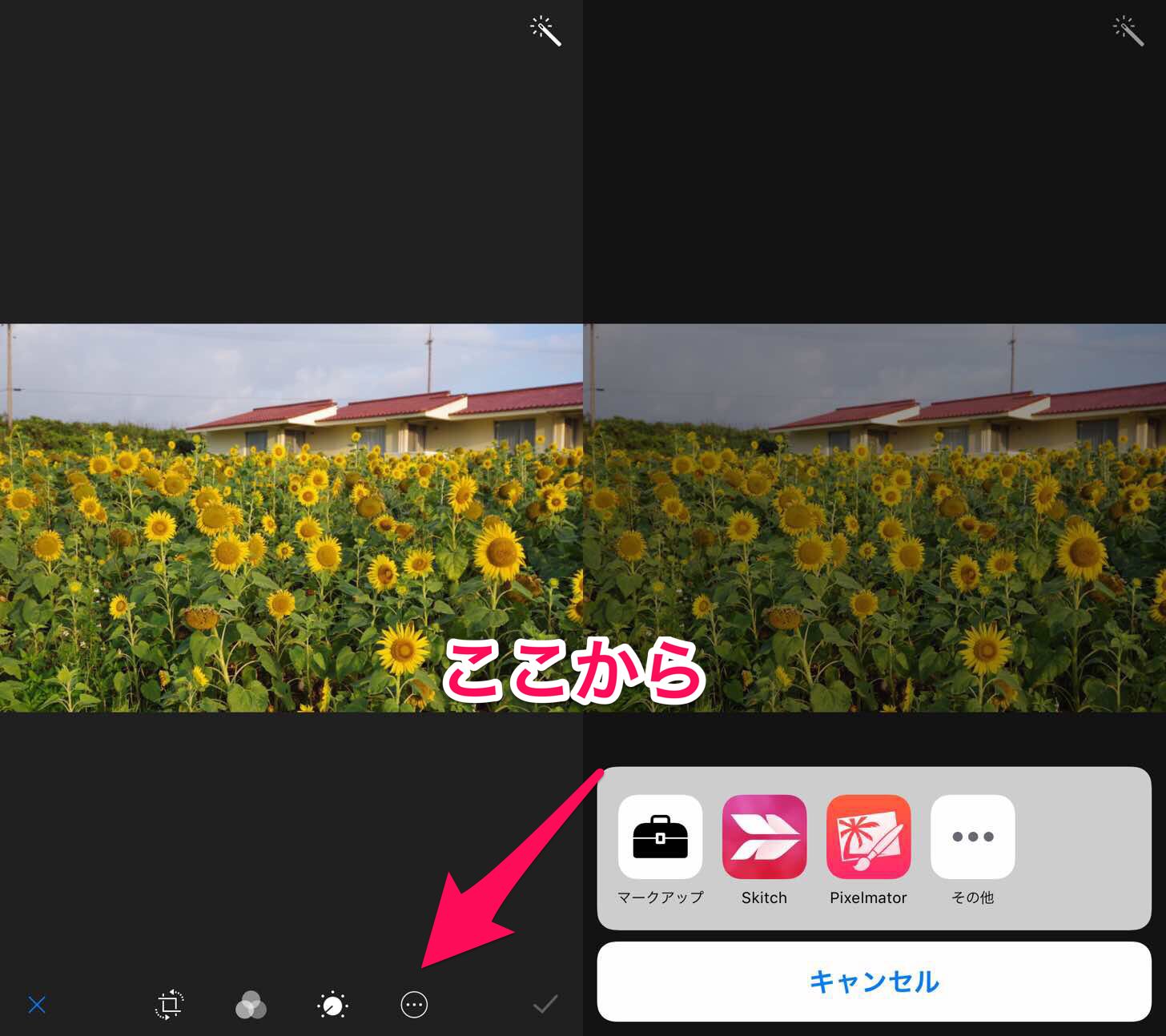
Task: Select Skitch from the extensions sheet
Action: coord(764,837)
